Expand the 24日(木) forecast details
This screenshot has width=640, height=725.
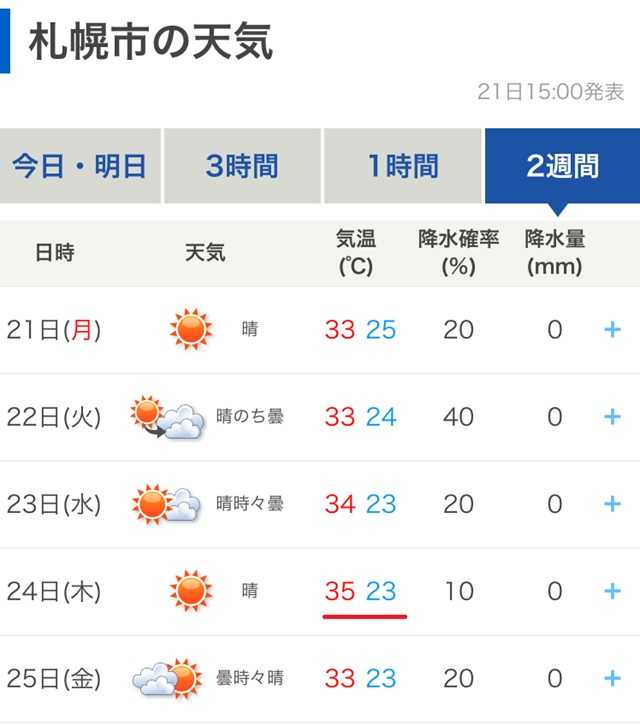point(612,591)
